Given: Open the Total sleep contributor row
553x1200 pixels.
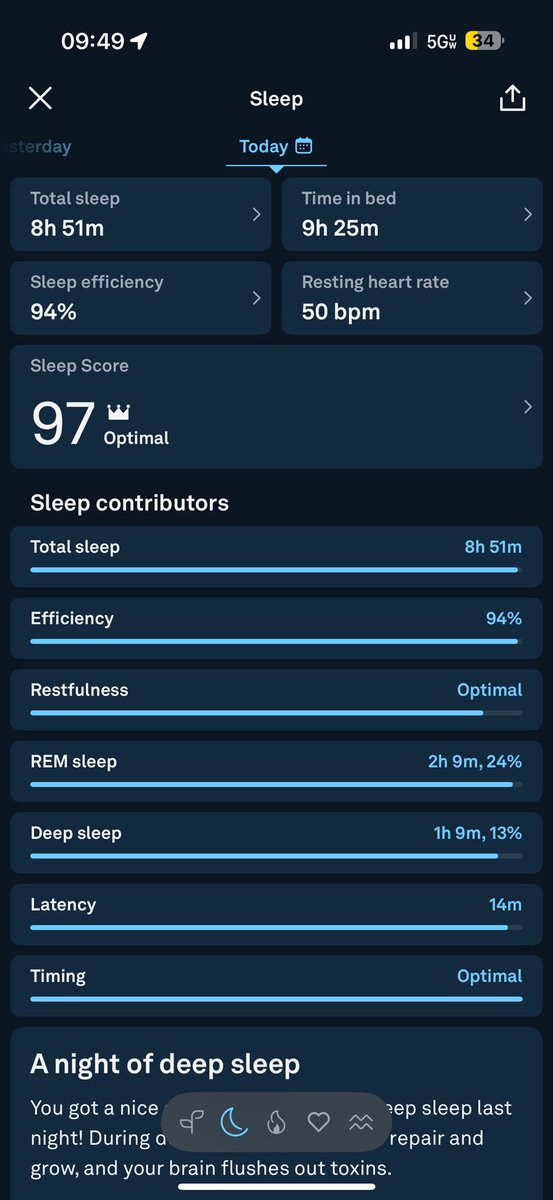Looking at the screenshot, I should point(277,557).
